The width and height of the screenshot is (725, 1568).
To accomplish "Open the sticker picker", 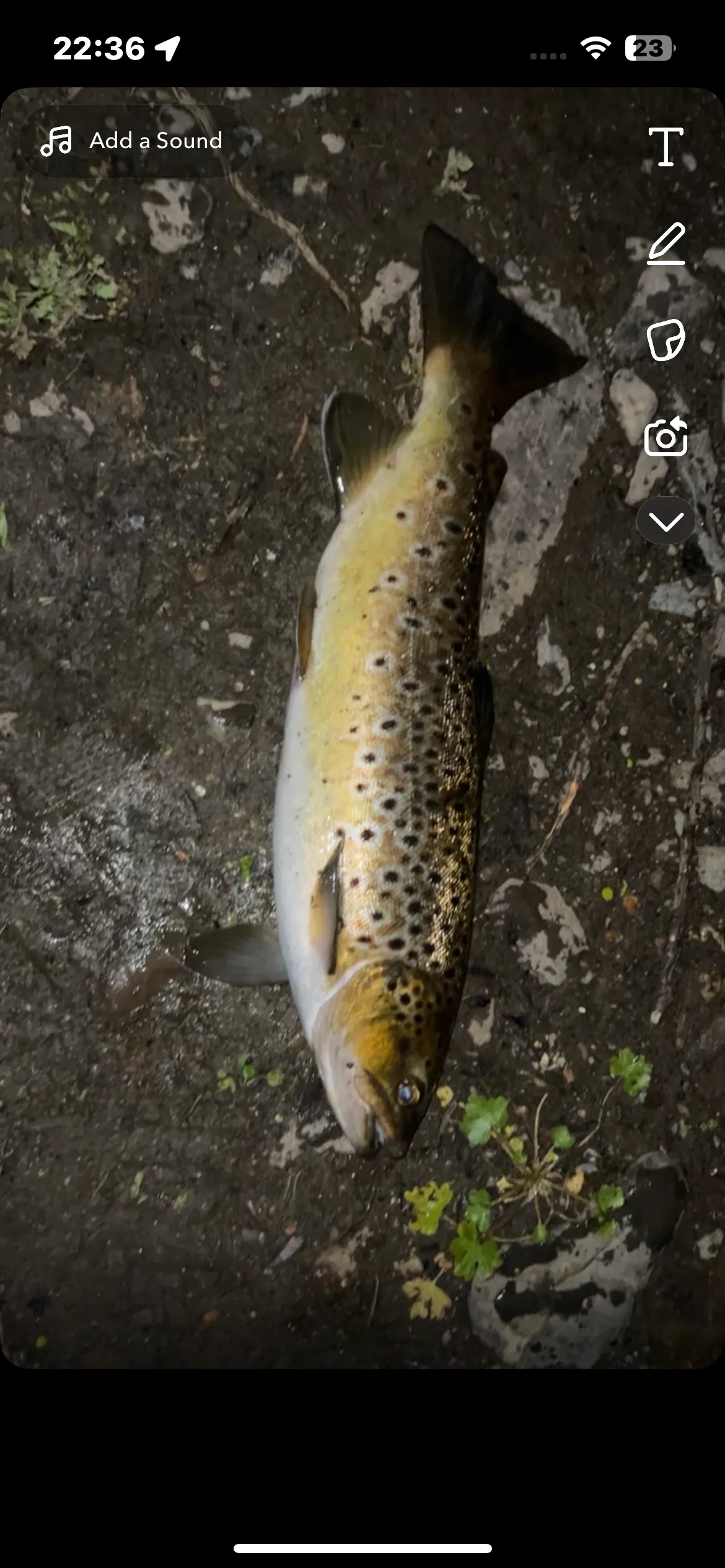I will tap(666, 340).
